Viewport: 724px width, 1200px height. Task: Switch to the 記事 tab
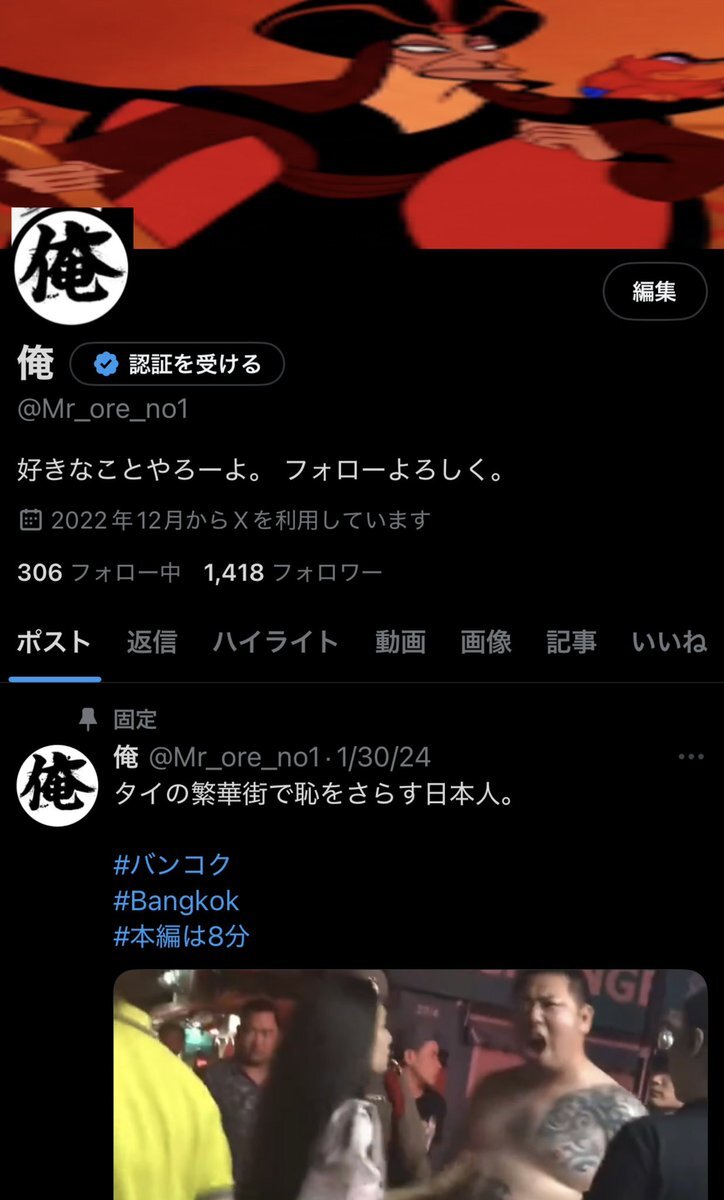[571, 642]
